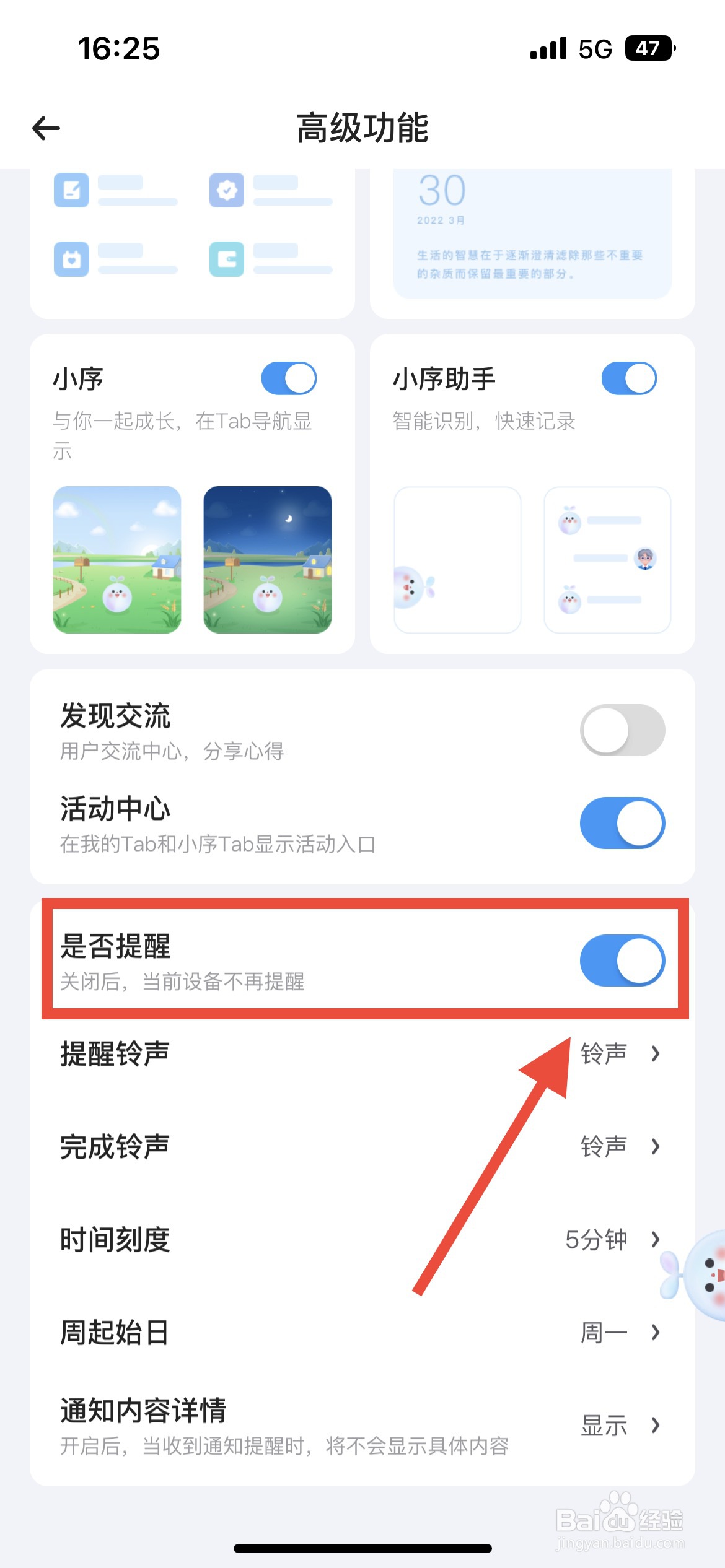This screenshot has height=1568, width=725.
Task: Disable the 是否提醒 reminder toggle
Action: (622, 960)
